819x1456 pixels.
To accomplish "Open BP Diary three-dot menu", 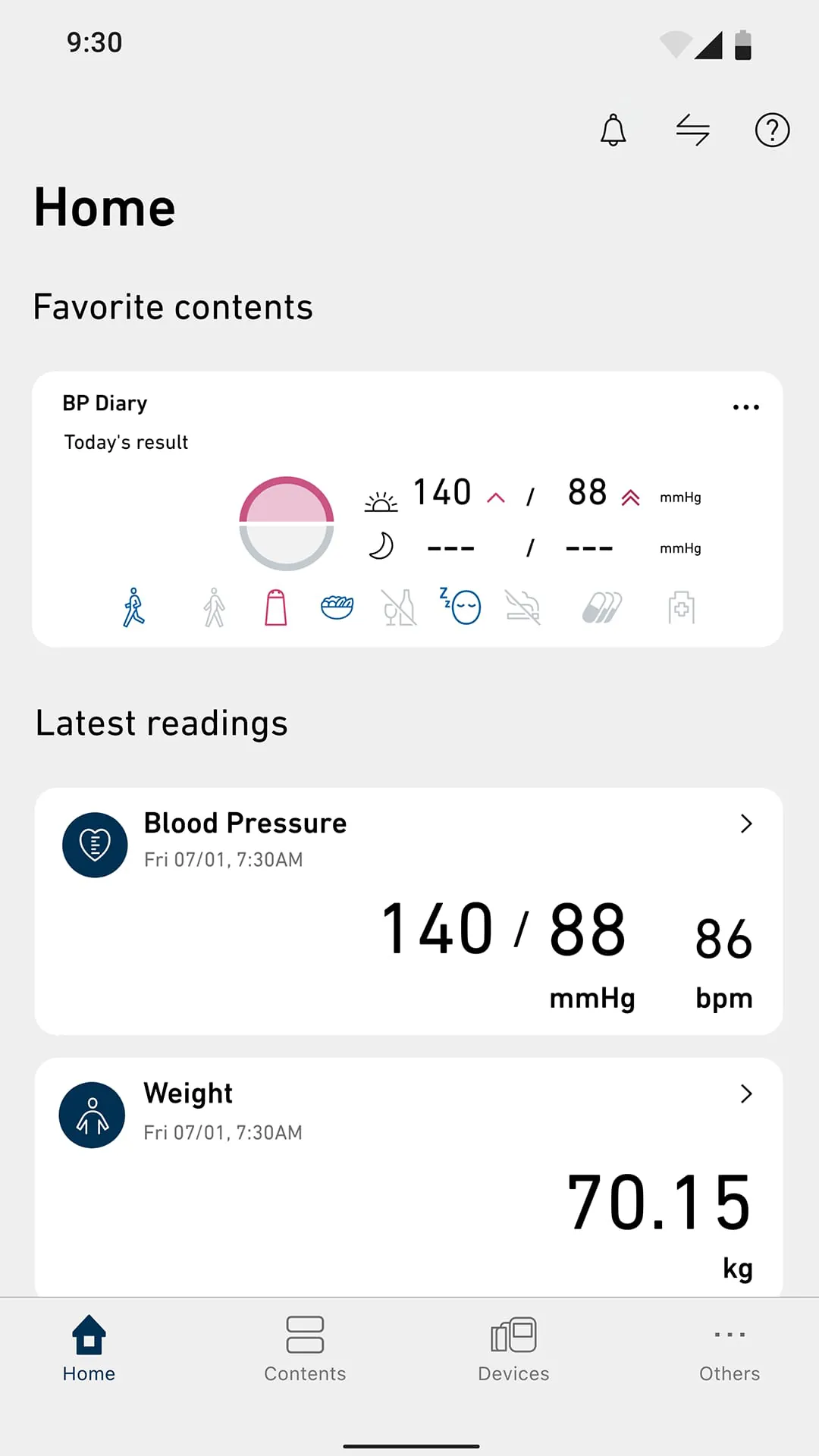I will pos(745,407).
